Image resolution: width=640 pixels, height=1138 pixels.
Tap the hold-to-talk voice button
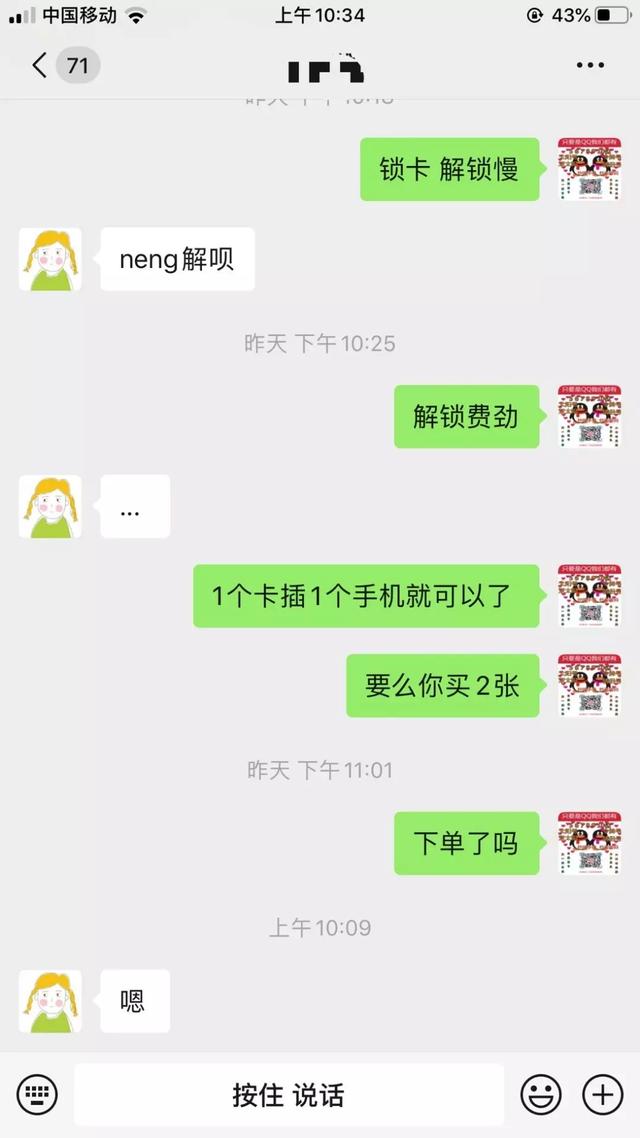click(x=288, y=1095)
